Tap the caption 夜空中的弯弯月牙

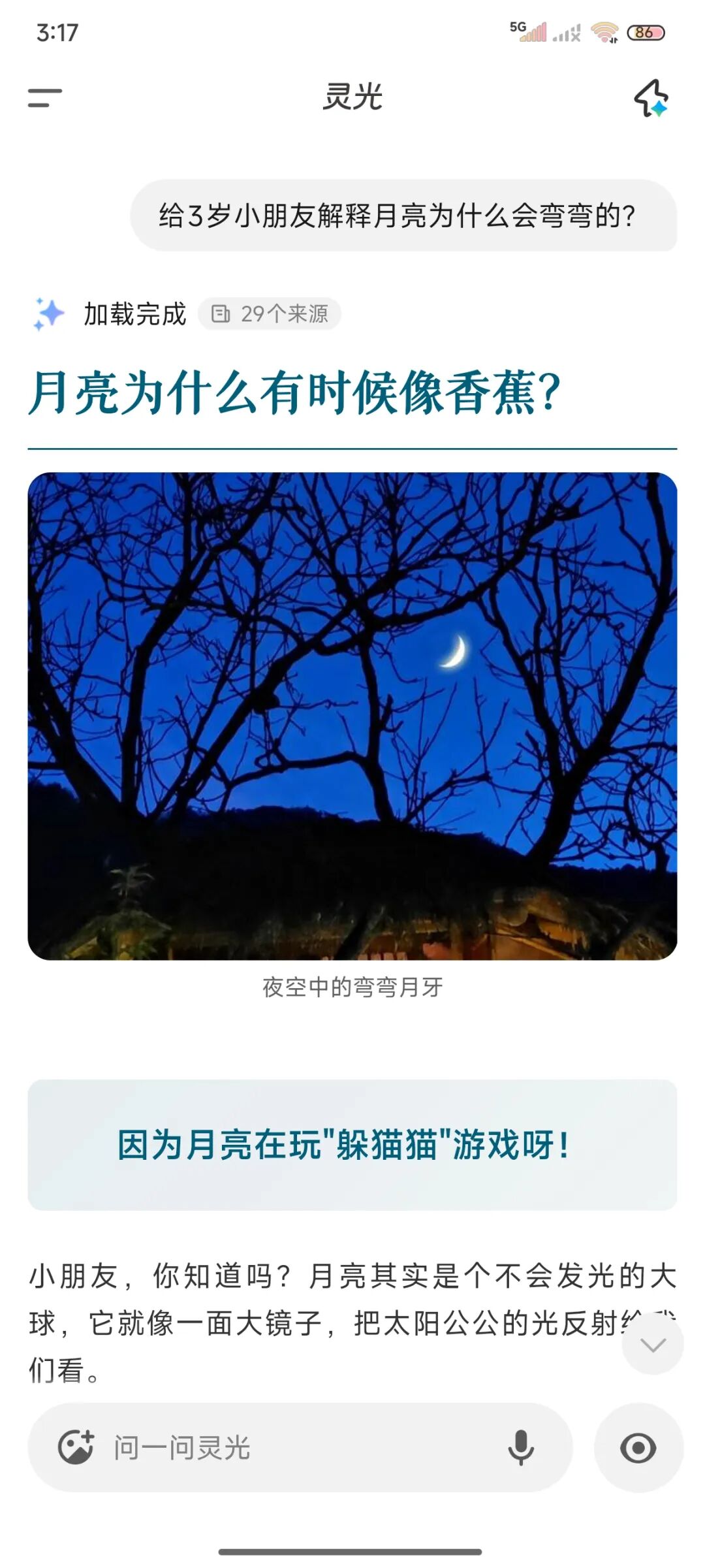(352, 987)
